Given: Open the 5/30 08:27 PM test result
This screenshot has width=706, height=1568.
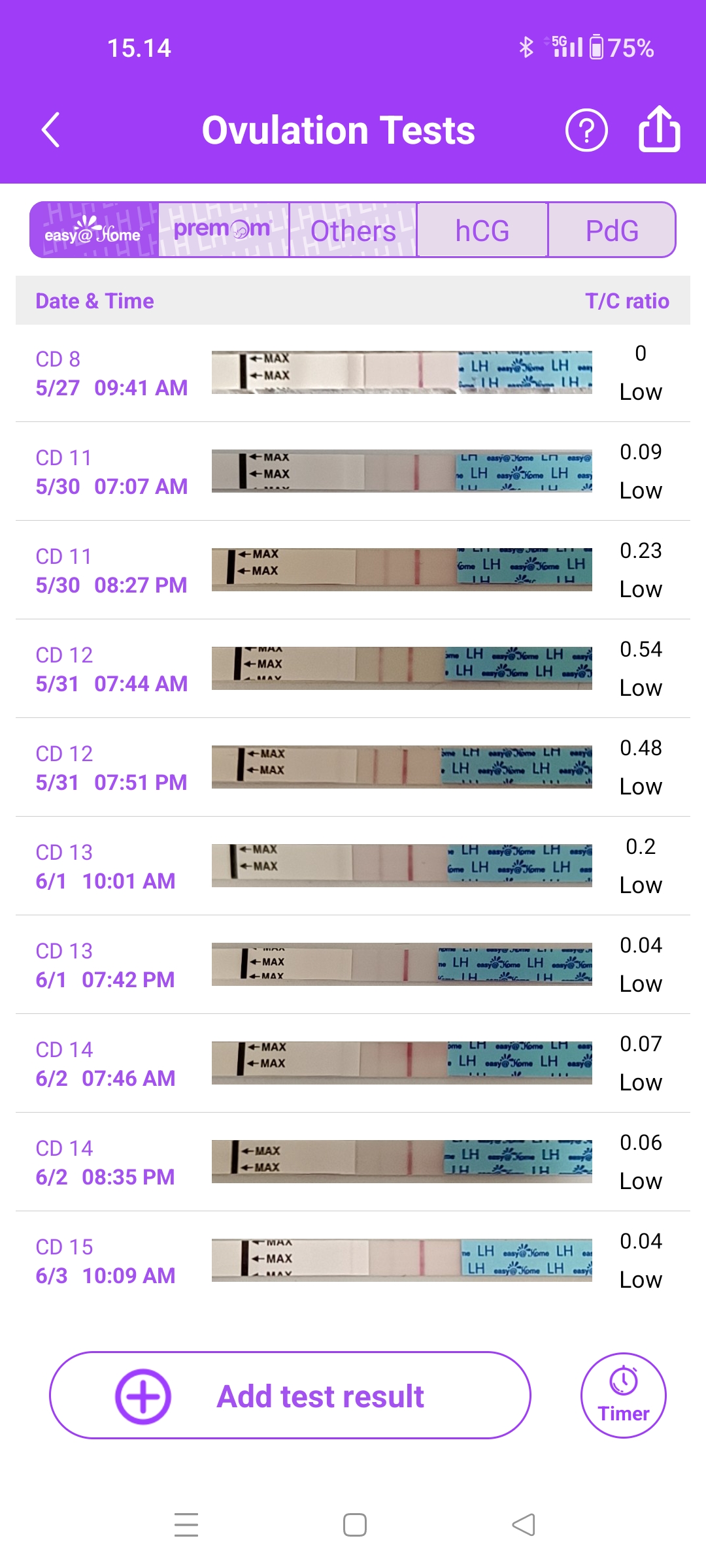Looking at the screenshot, I should click(x=353, y=570).
